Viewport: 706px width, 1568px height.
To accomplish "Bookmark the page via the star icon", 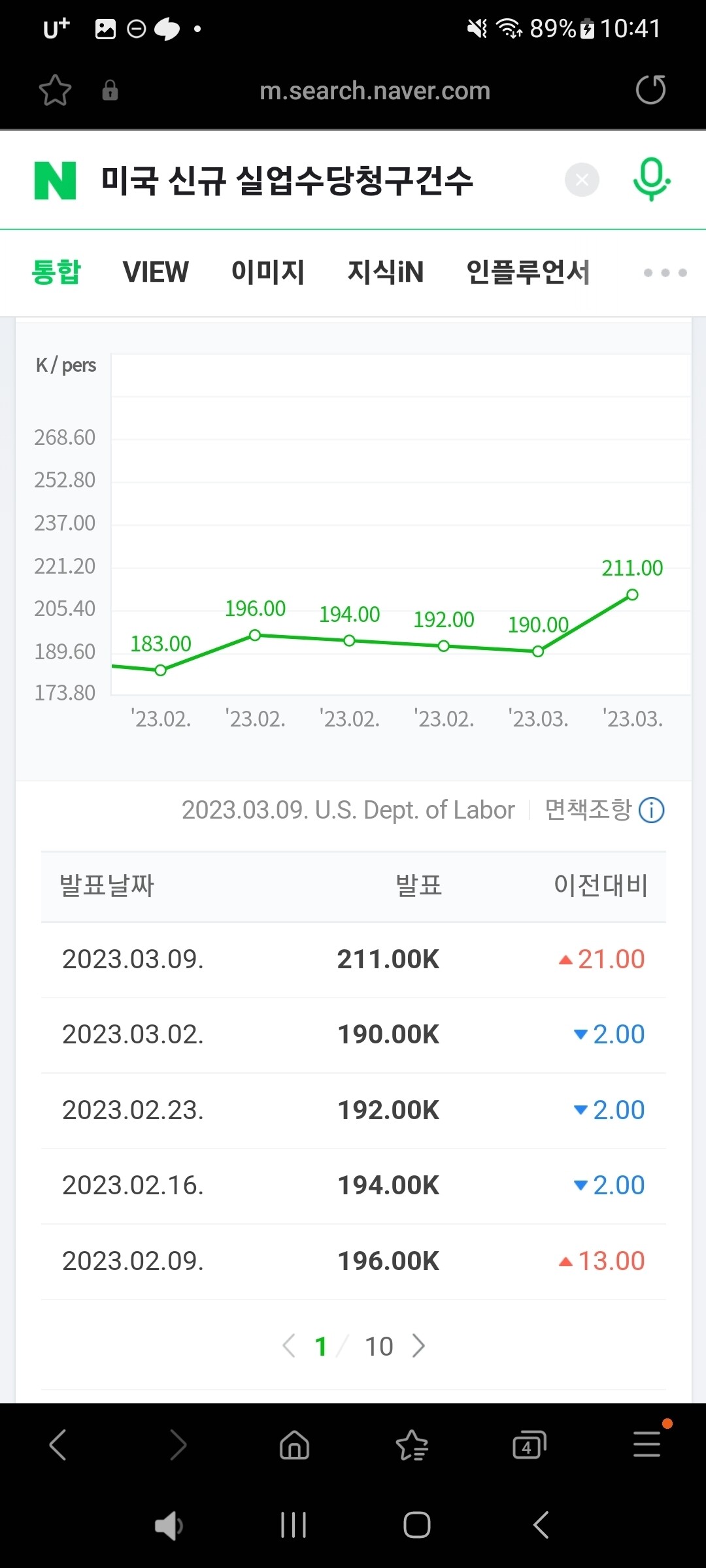I will (x=55, y=90).
